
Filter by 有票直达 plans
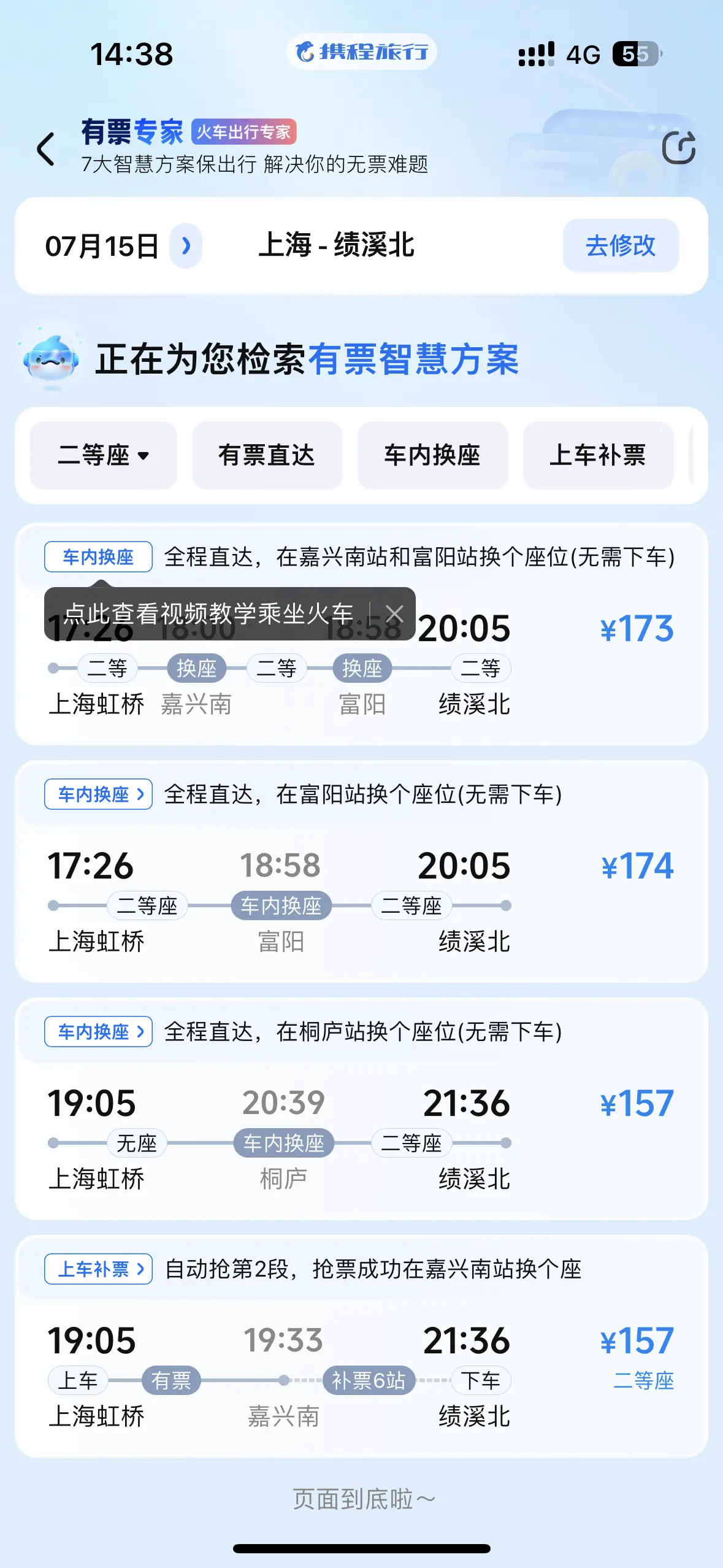pyautogui.click(x=267, y=455)
